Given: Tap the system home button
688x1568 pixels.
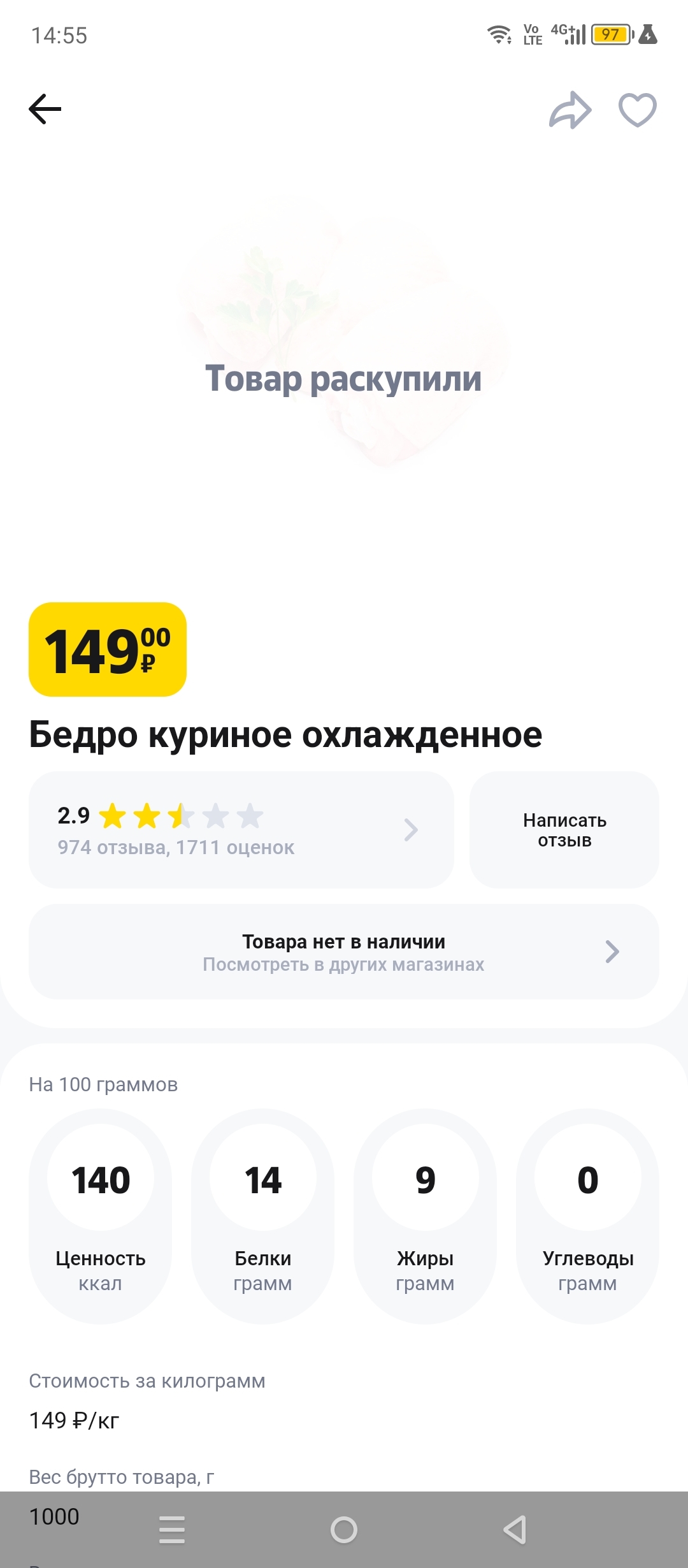Looking at the screenshot, I should [344, 1530].
